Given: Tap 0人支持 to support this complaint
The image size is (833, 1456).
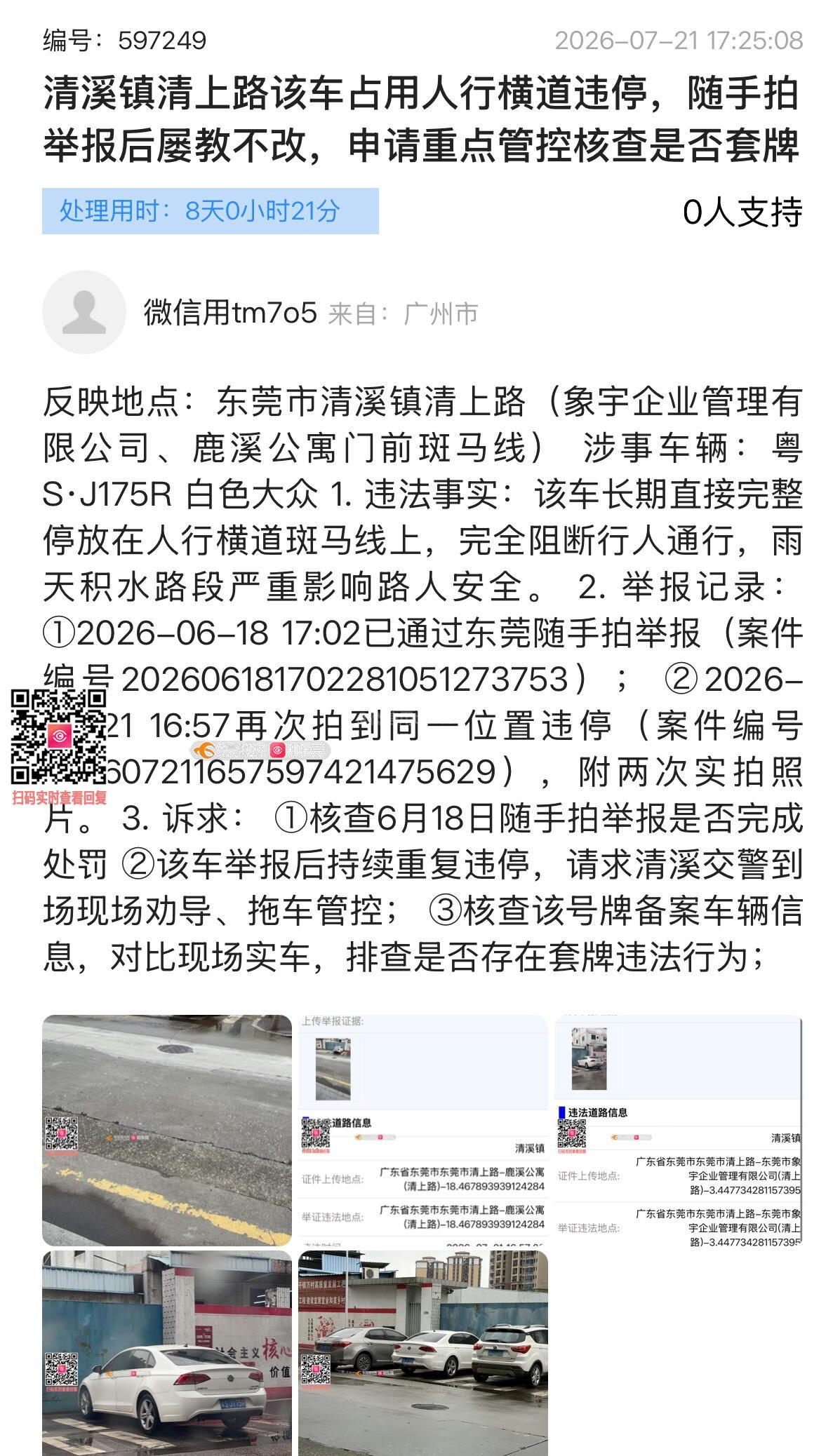Looking at the screenshot, I should (x=742, y=212).
